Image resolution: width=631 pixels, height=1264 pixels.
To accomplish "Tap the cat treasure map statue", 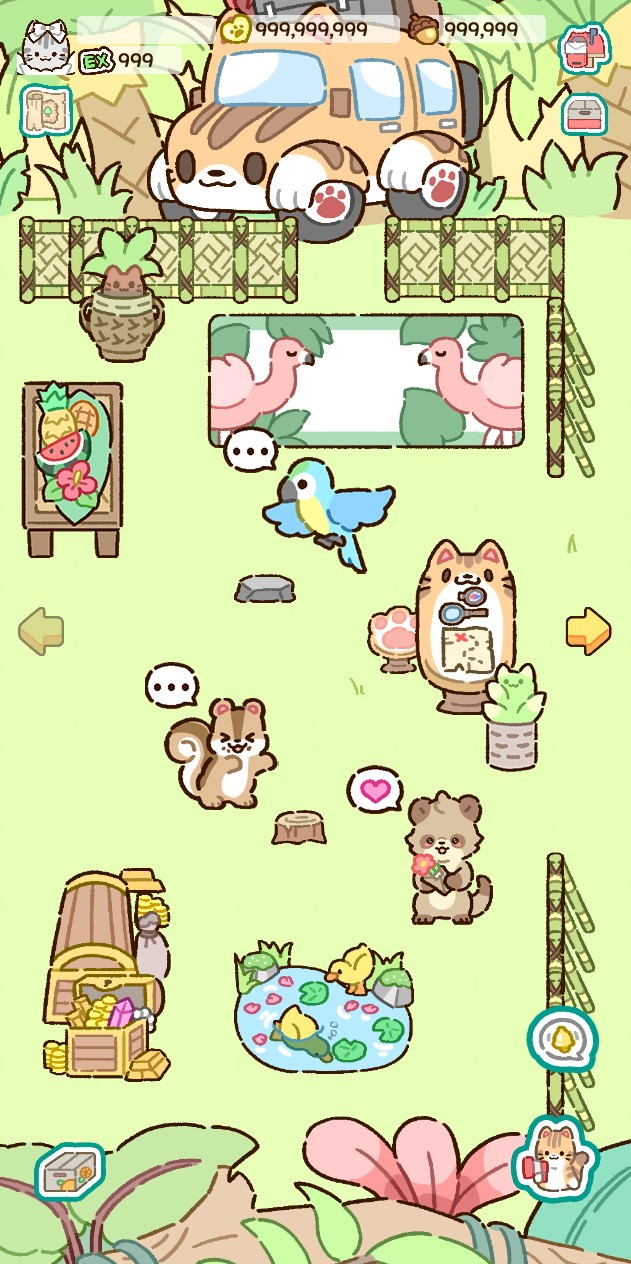I will click(468, 625).
